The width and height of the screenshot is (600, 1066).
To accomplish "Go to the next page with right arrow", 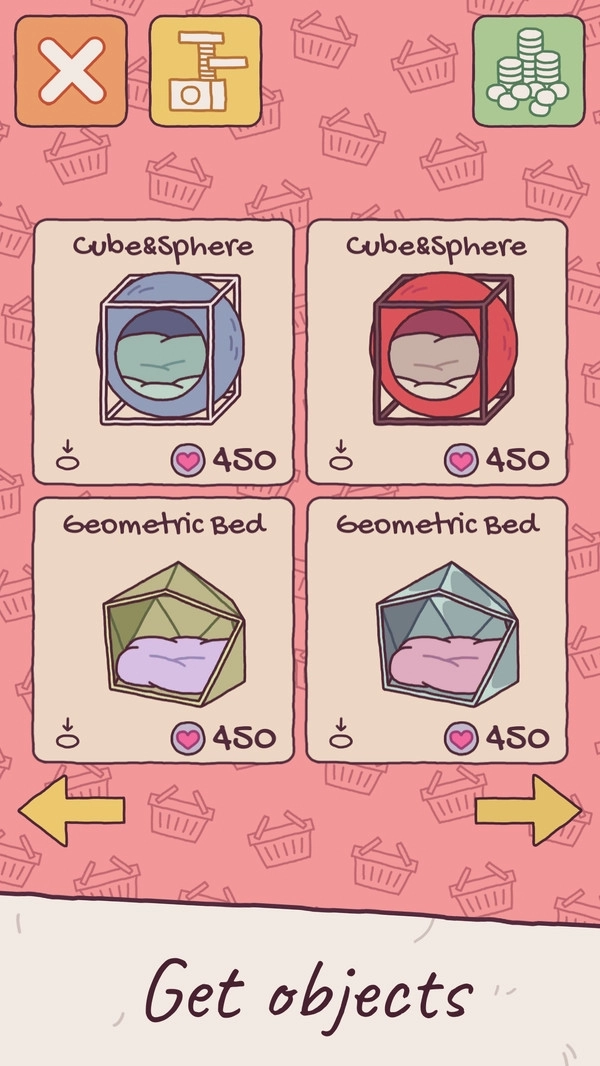I will (x=528, y=808).
